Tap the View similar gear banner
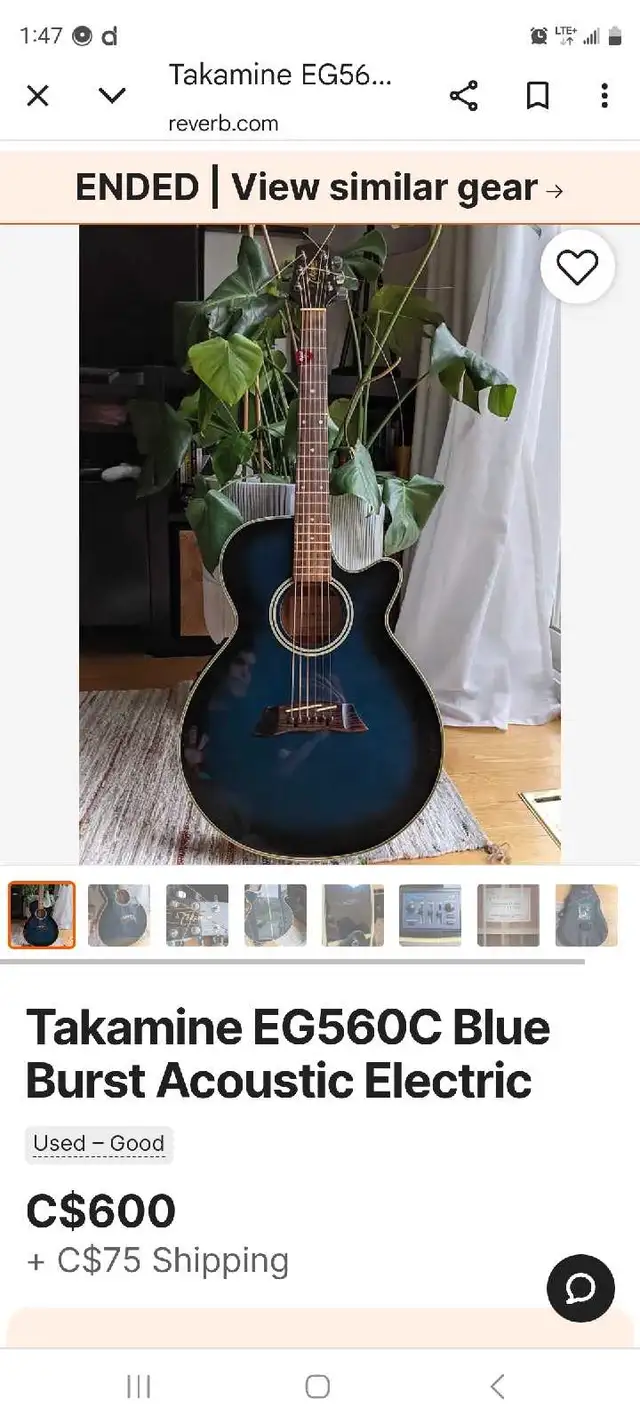Viewport: 640px width, 1422px height. 320,188
